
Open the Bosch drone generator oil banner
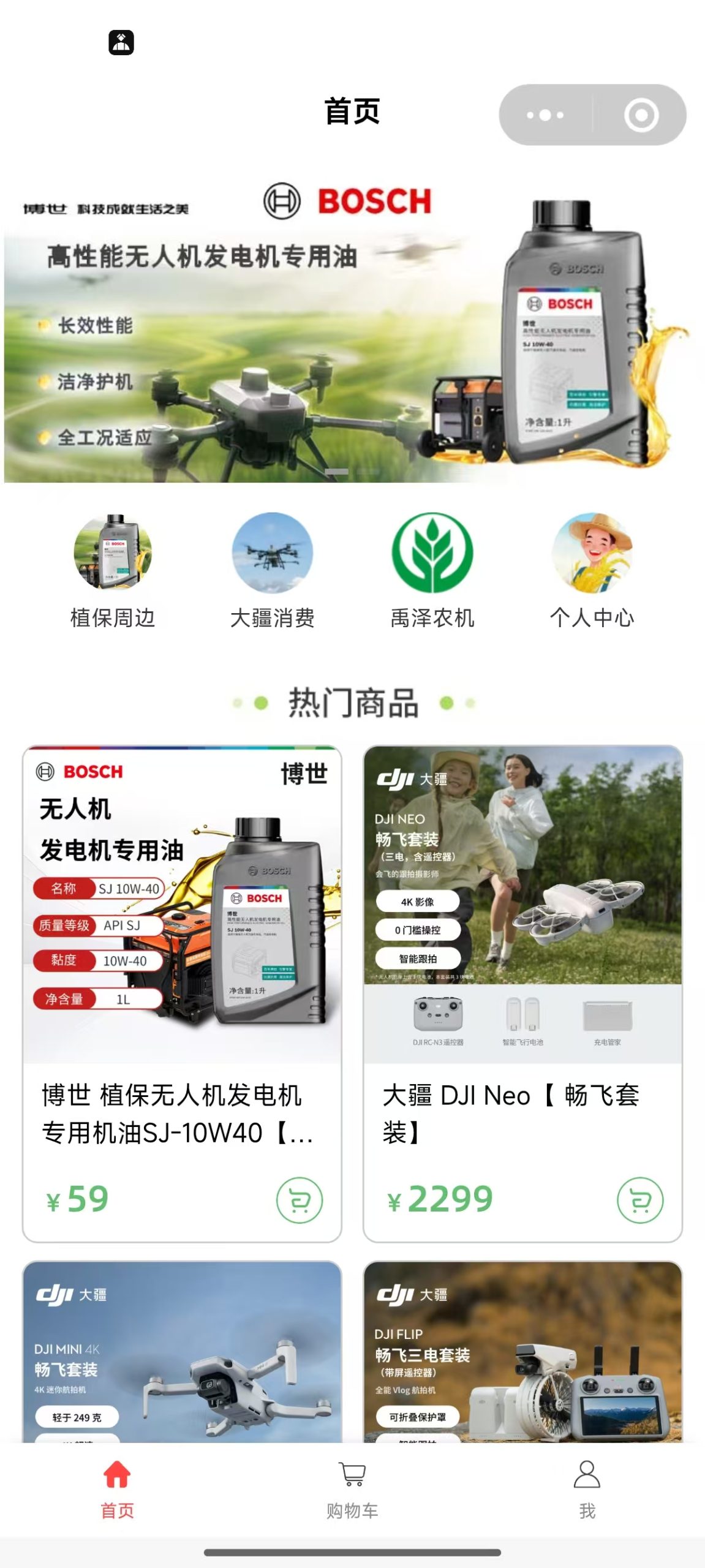tap(352, 331)
